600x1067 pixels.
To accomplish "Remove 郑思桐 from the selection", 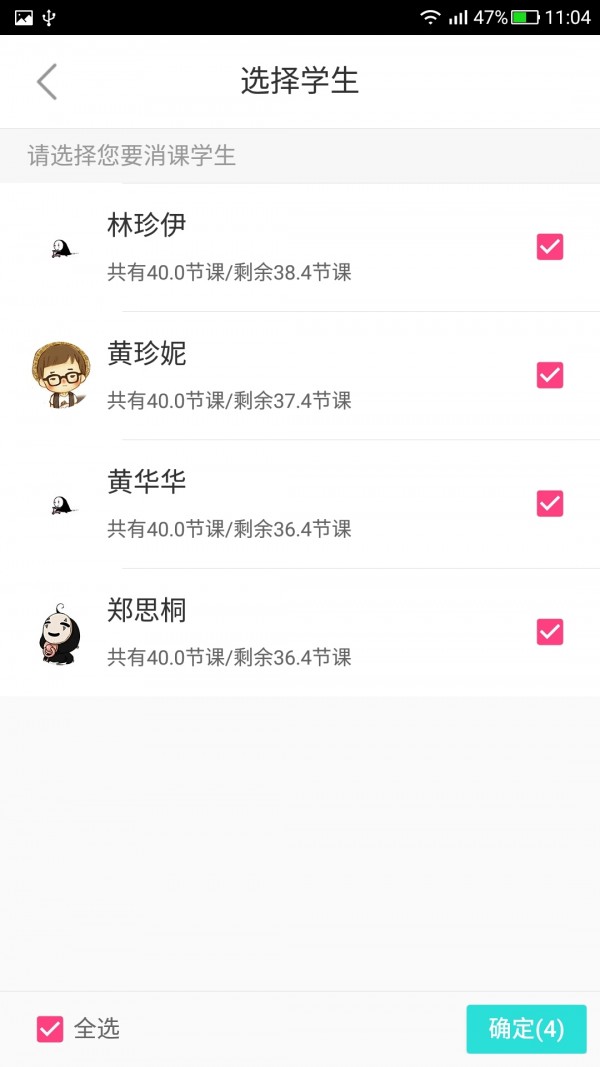I will tap(550, 632).
